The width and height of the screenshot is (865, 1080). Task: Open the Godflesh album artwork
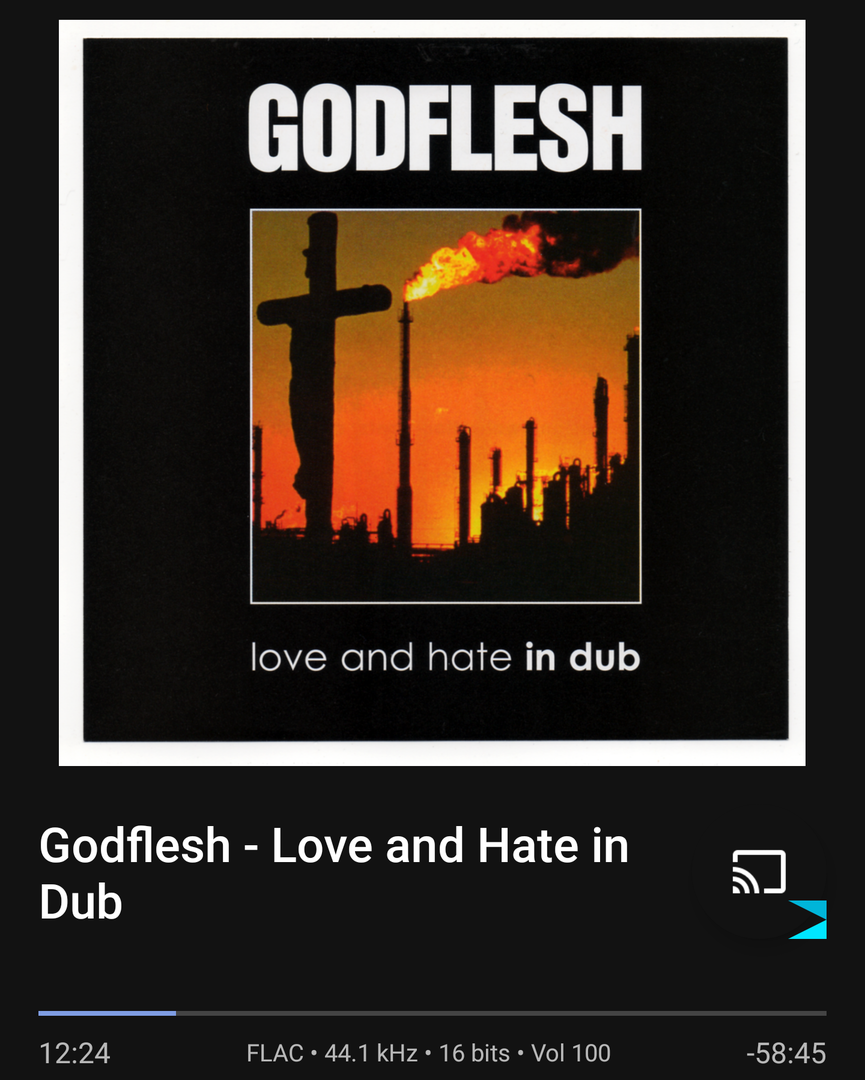tap(432, 392)
